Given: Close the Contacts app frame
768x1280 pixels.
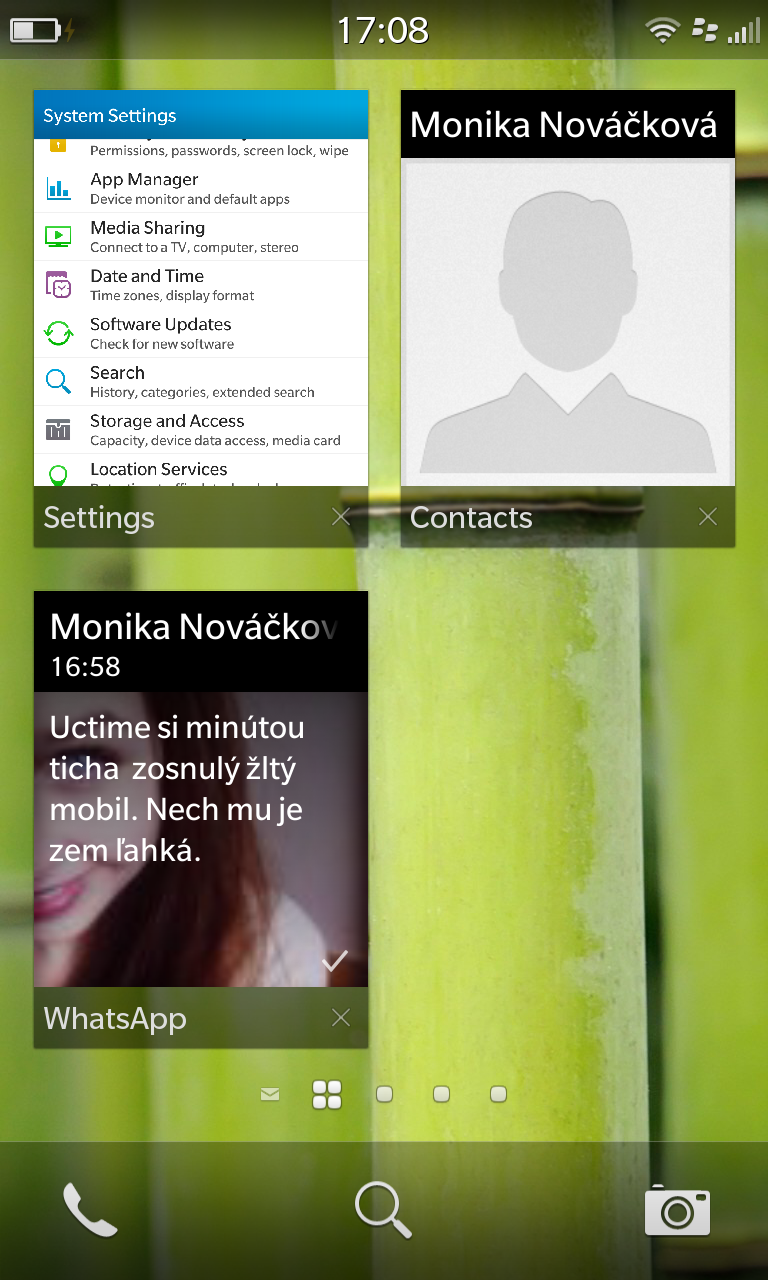Looking at the screenshot, I should [x=708, y=517].
